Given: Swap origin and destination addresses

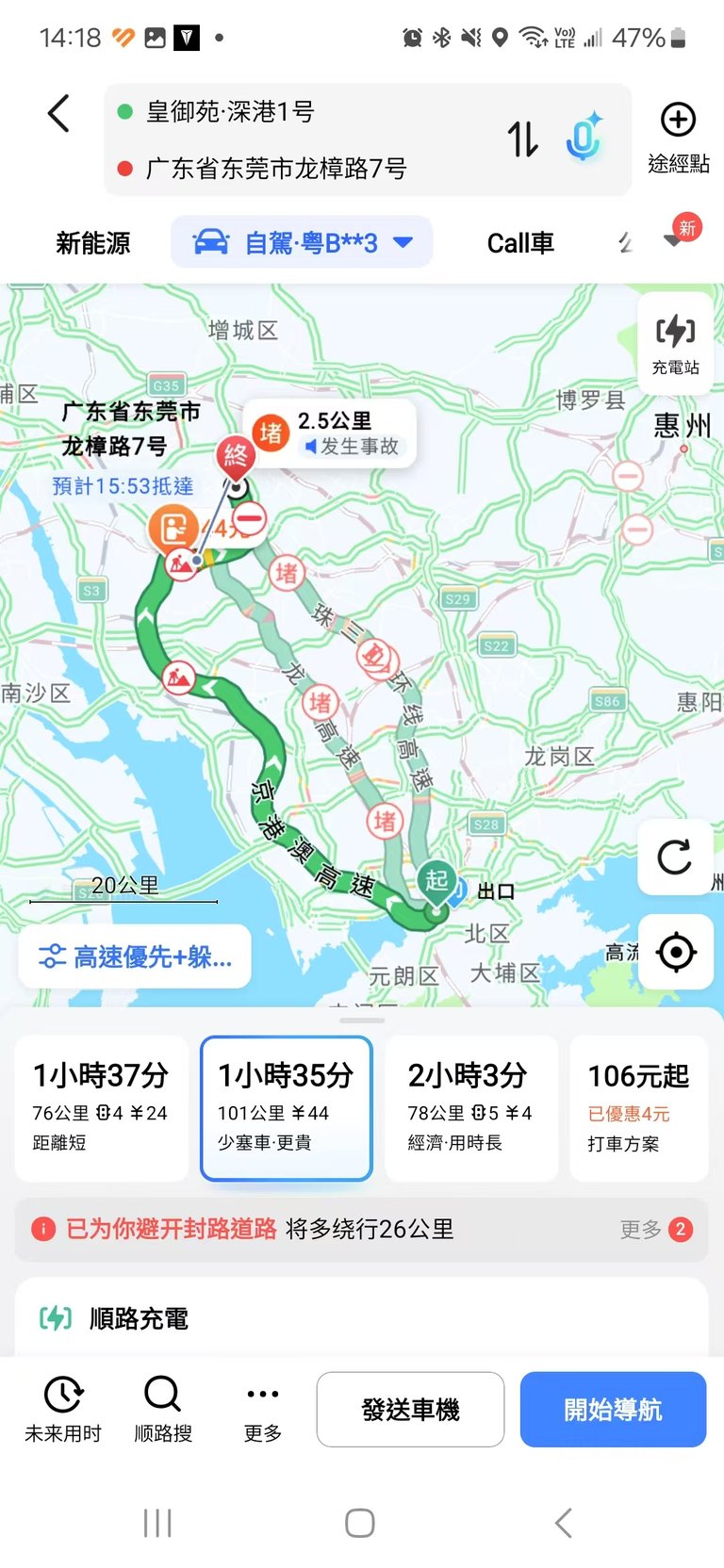Looking at the screenshot, I should point(523,139).
